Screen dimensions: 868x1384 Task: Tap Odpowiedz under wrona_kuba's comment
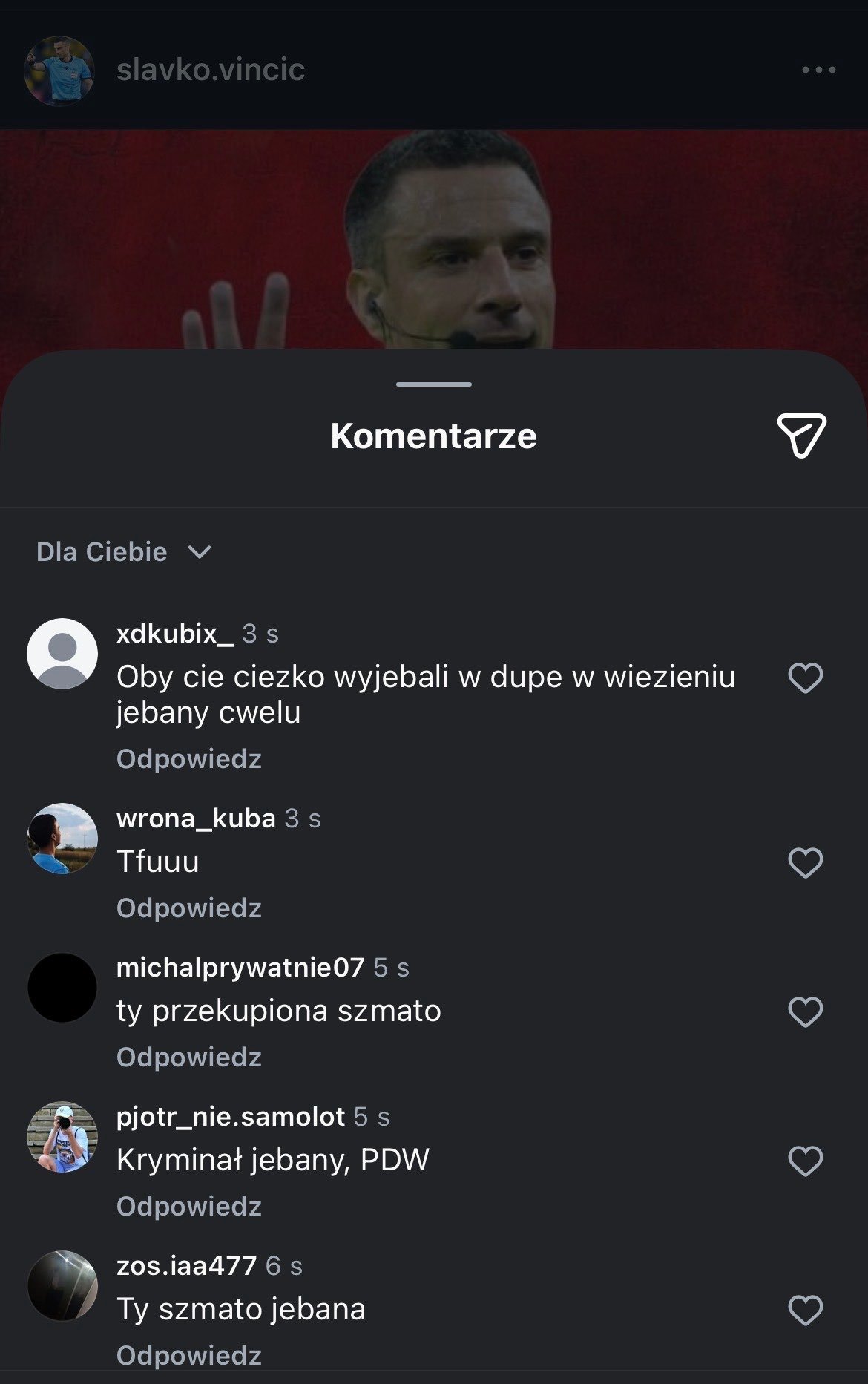tap(189, 908)
